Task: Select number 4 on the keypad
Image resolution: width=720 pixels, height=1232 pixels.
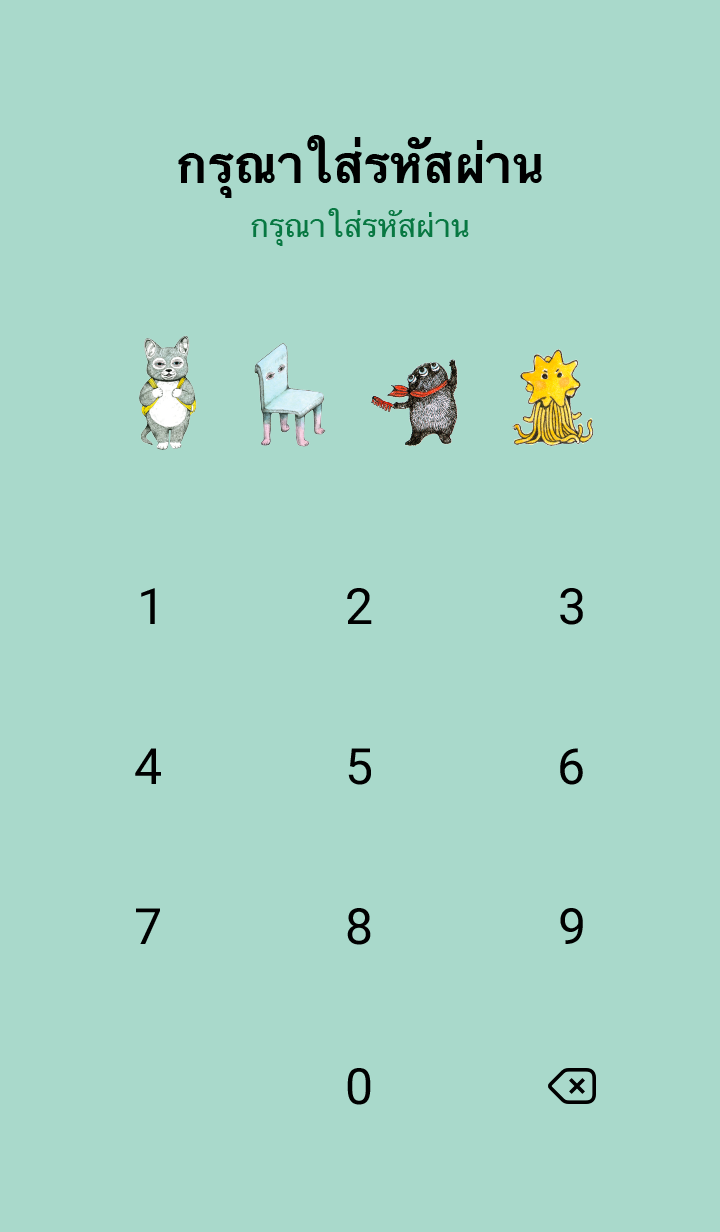Action: tap(148, 767)
